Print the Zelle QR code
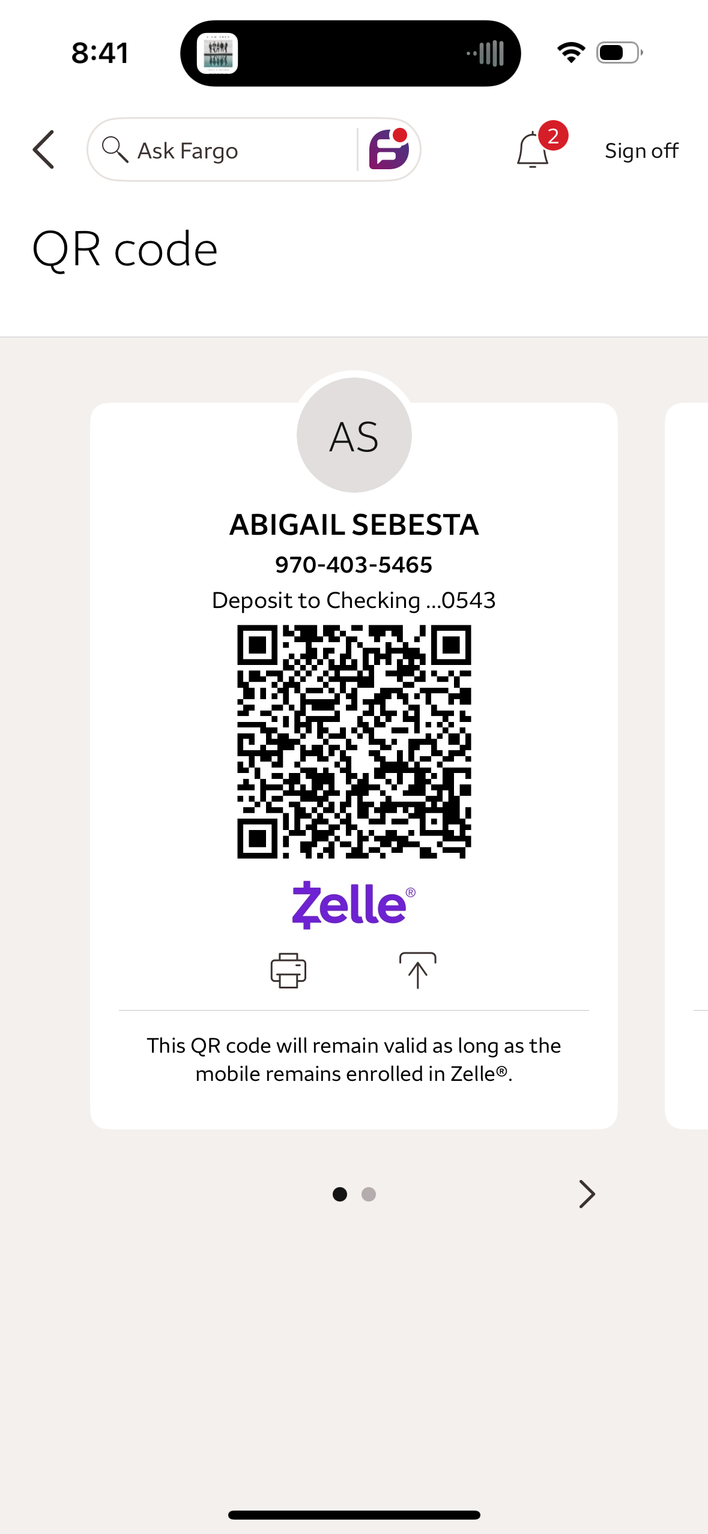The image size is (708, 1534). [x=288, y=970]
